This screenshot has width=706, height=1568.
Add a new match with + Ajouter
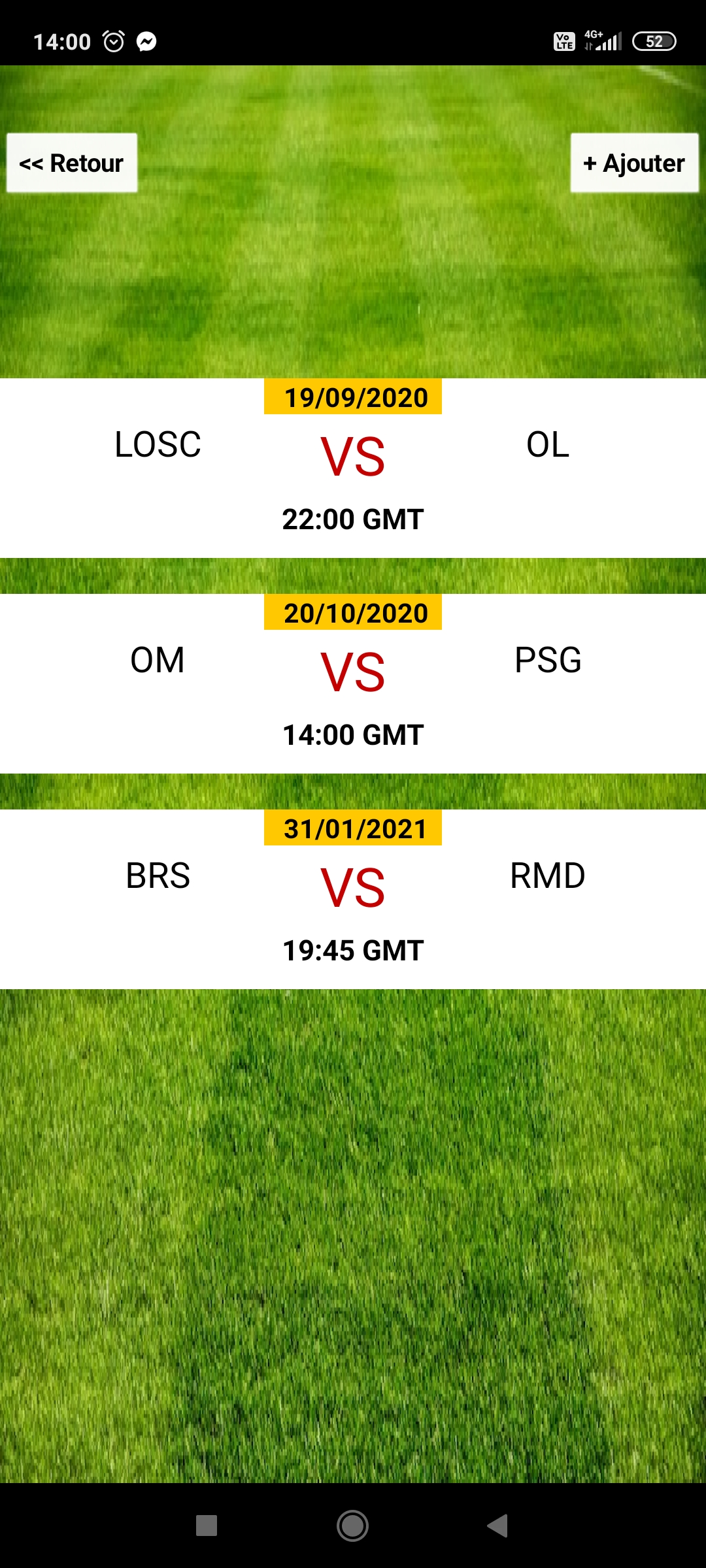click(634, 163)
